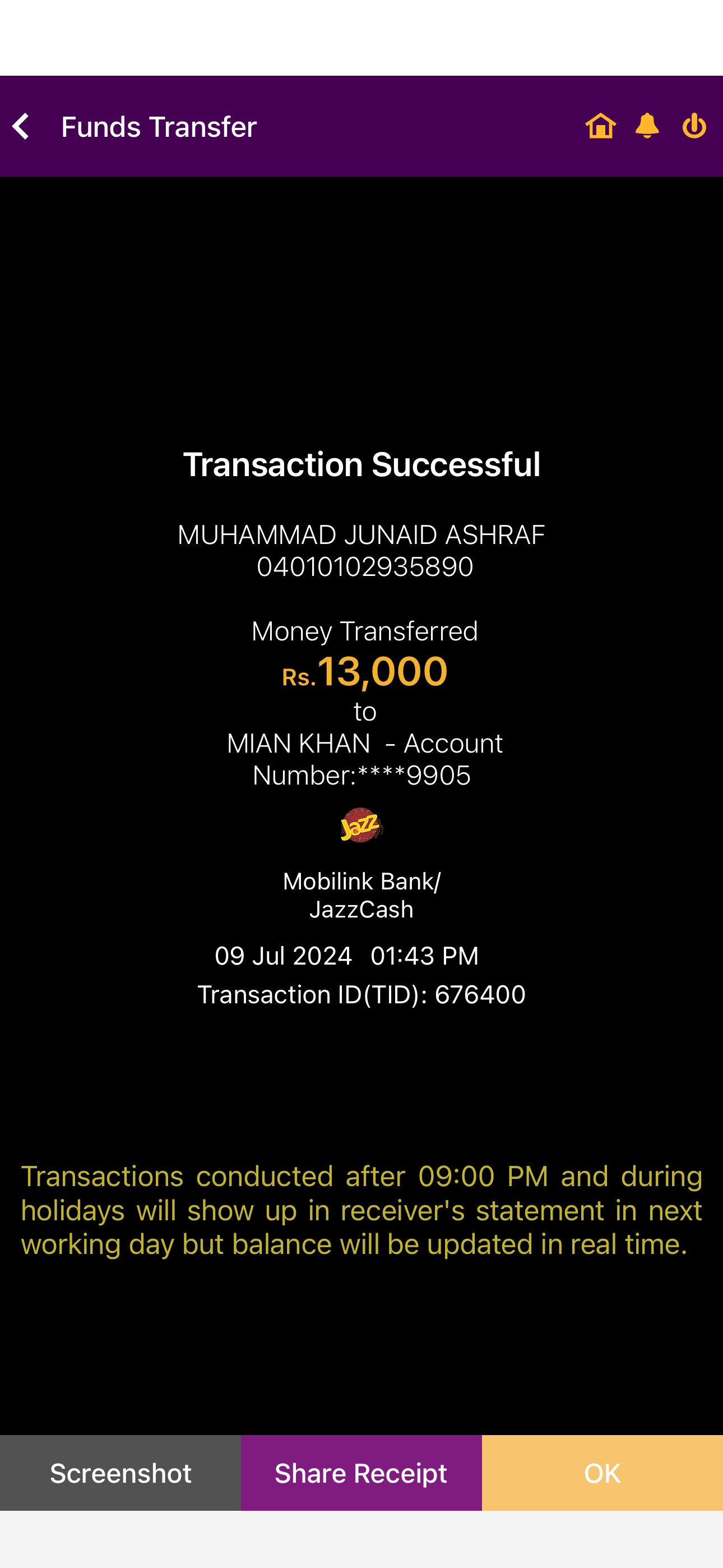
Task: Open the notifications bell
Action: pyautogui.click(x=647, y=126)
